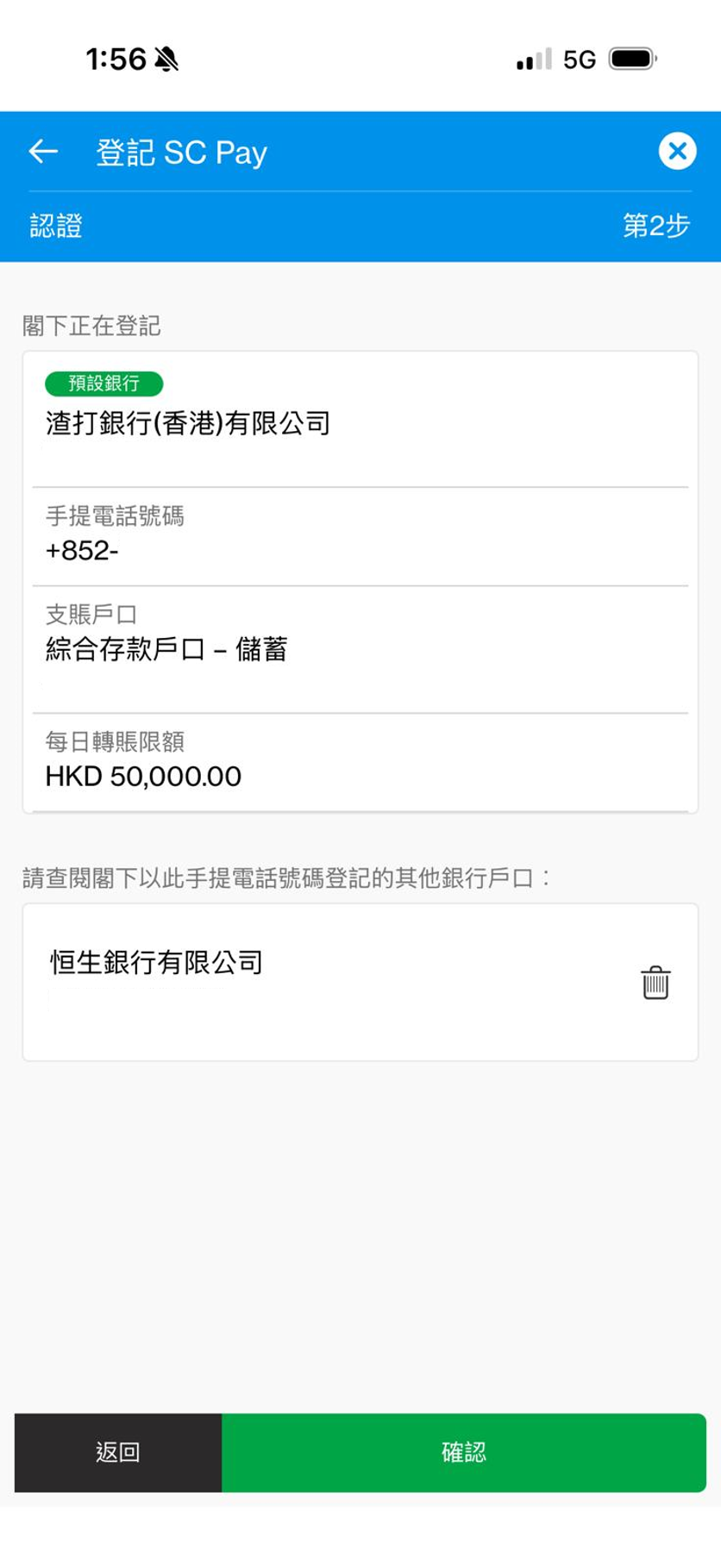Tap the green 預設銀行 badge
The height and width of the screenshot is (1568, 721).
click(x=106, y=384)
